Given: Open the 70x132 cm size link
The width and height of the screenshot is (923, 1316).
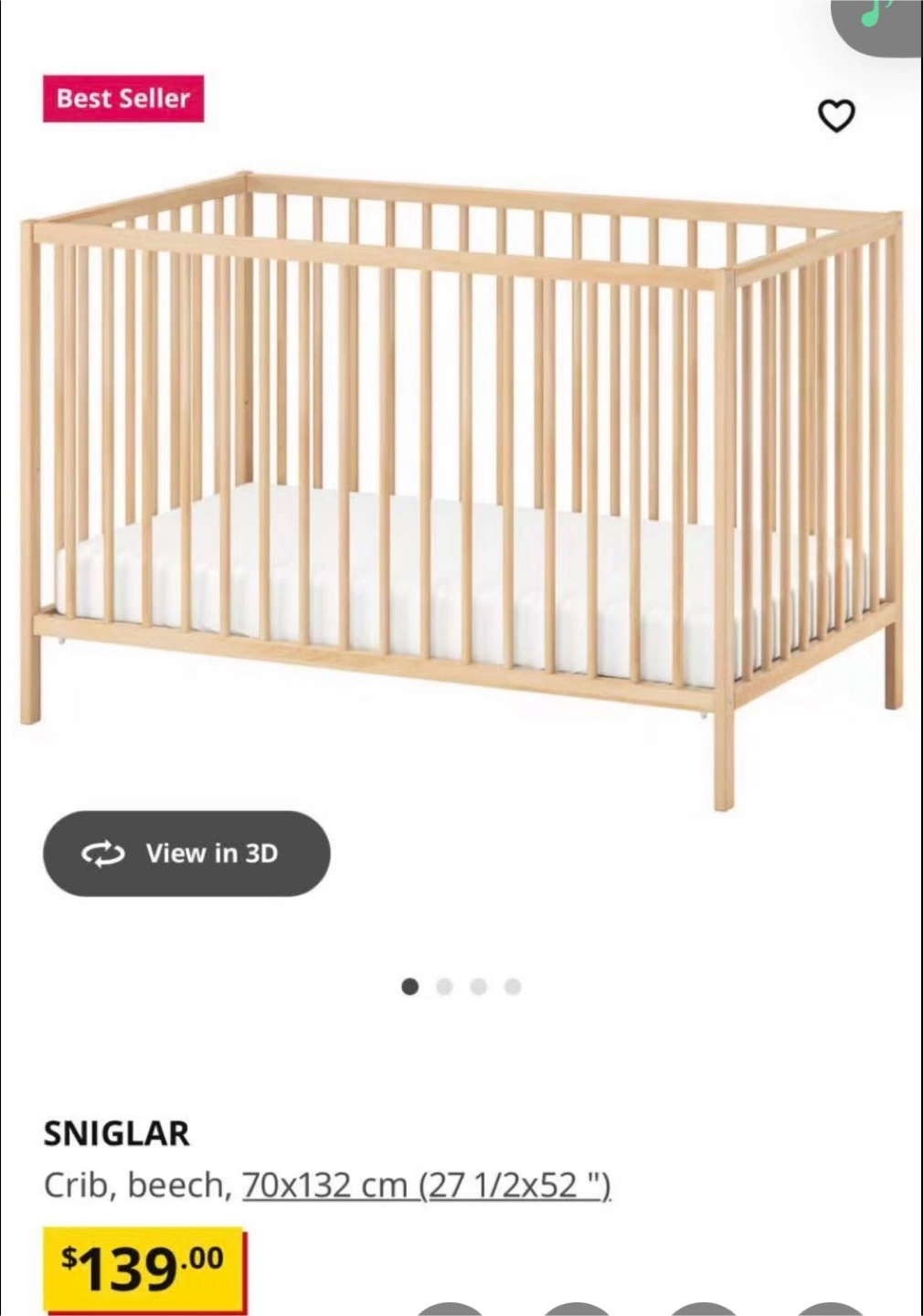Looking at the screenshot, I should point(426,1185).
